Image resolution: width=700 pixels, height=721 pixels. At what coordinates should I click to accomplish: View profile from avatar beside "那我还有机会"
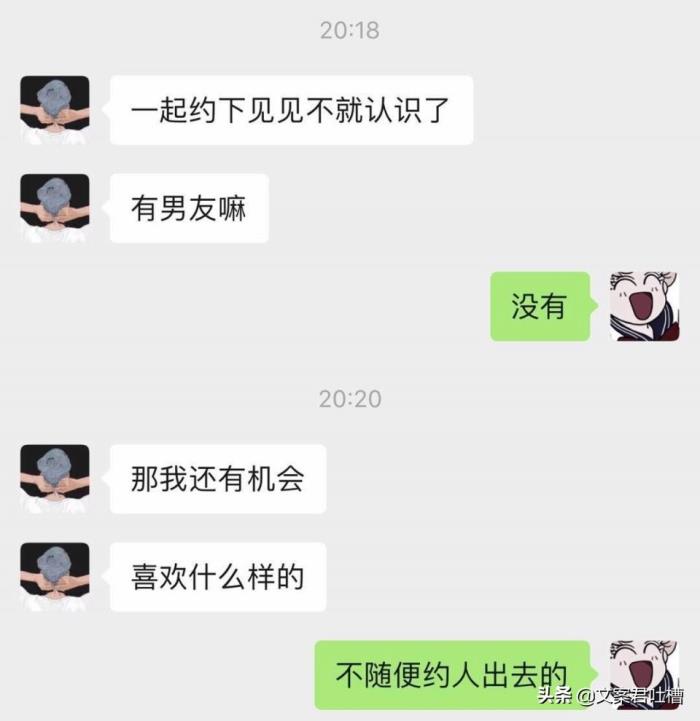[x=54, y=479]
